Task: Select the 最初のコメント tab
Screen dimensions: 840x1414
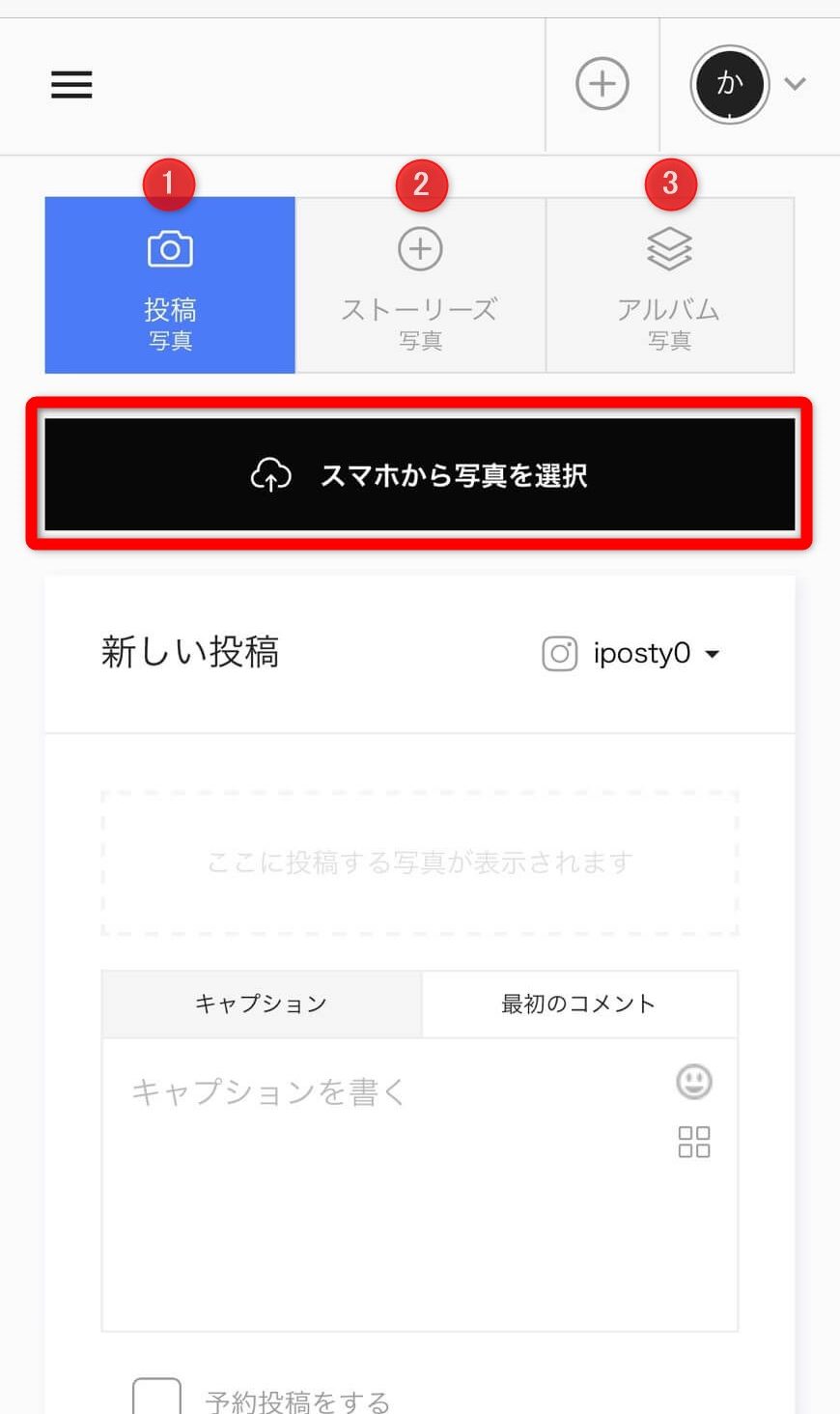Action: [578, 1004]
